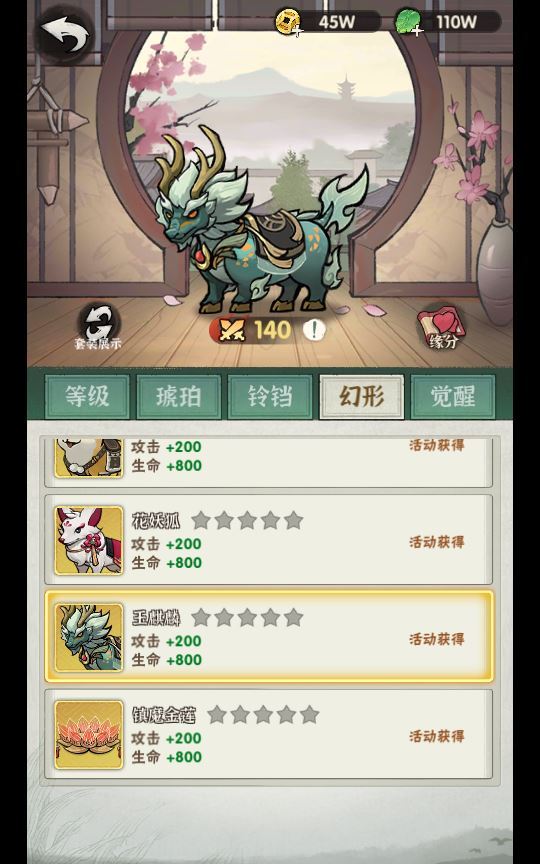Open the 缘分 heart scroll
The width and height of the screenshot is (540, 864).
(x=442, y=327)
